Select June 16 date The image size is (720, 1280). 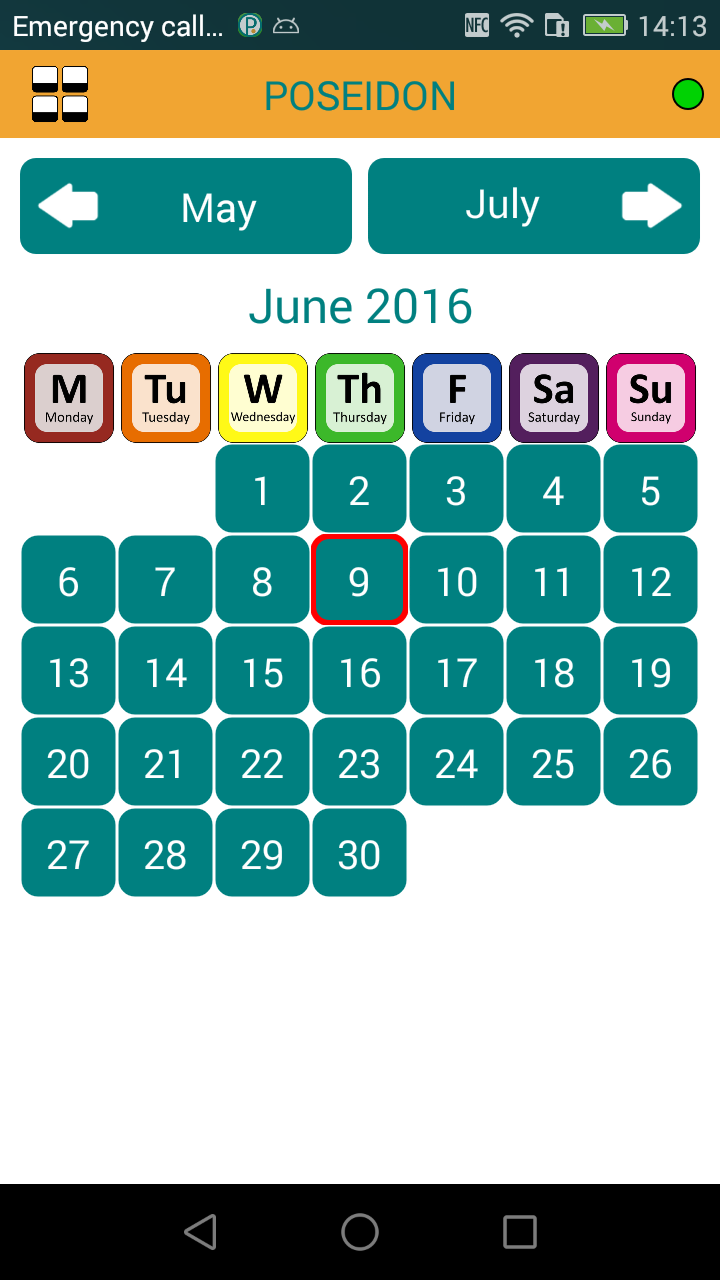[x=359, y=671]
